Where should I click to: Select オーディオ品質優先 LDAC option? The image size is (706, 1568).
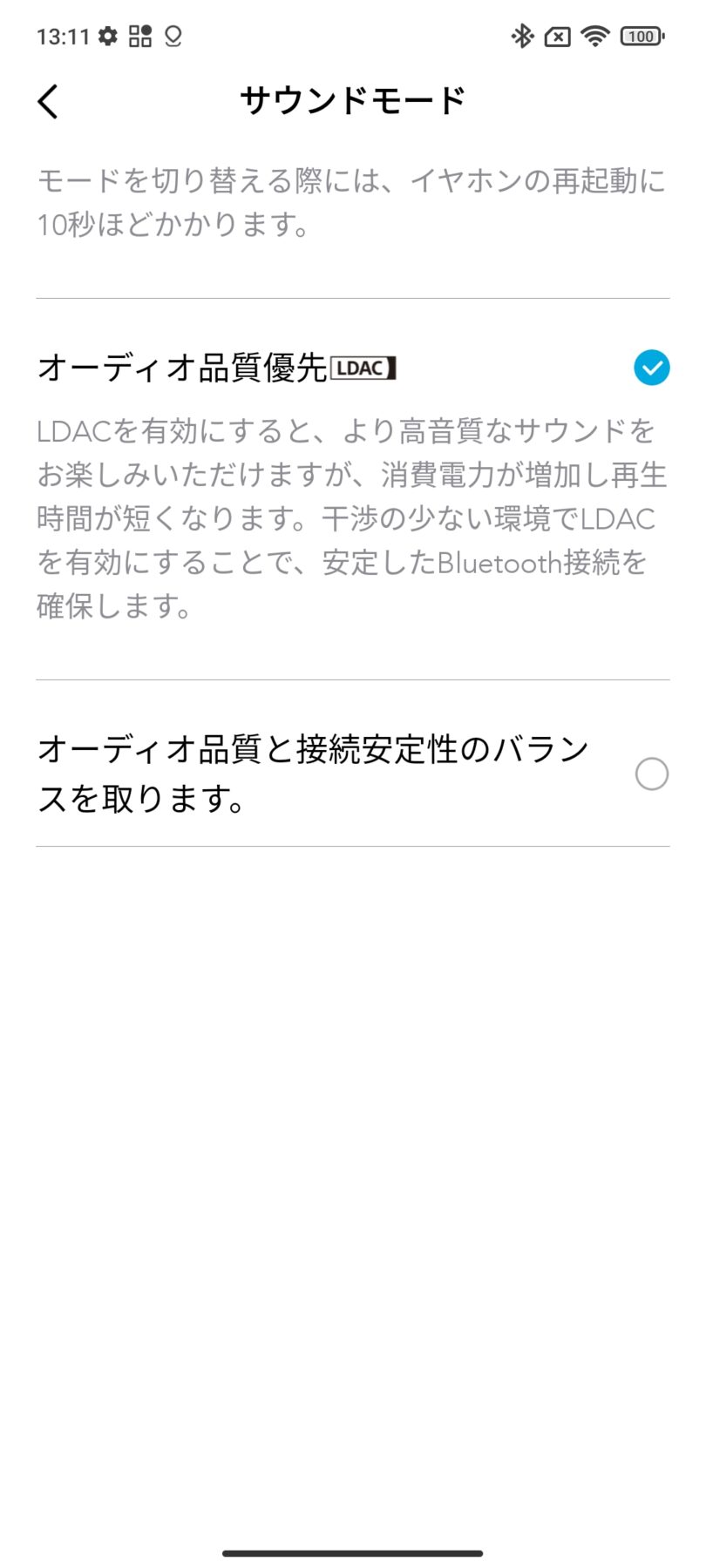pyautogui.click(x=651, y=368)
